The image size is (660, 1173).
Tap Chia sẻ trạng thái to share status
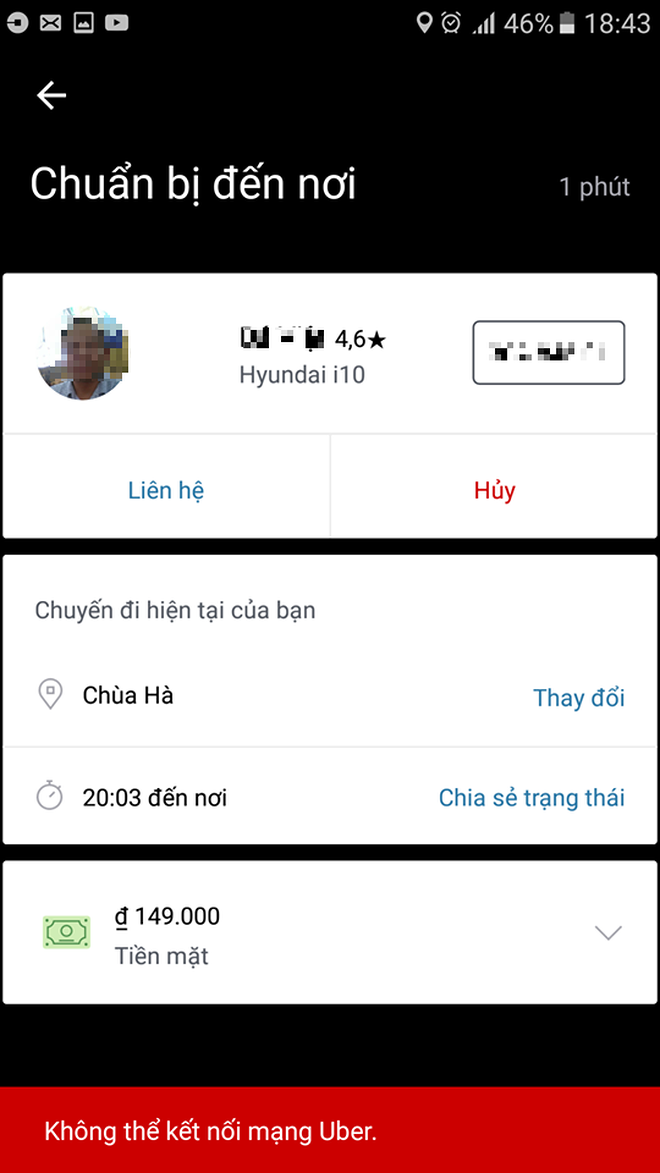click(x=531, y=797)
